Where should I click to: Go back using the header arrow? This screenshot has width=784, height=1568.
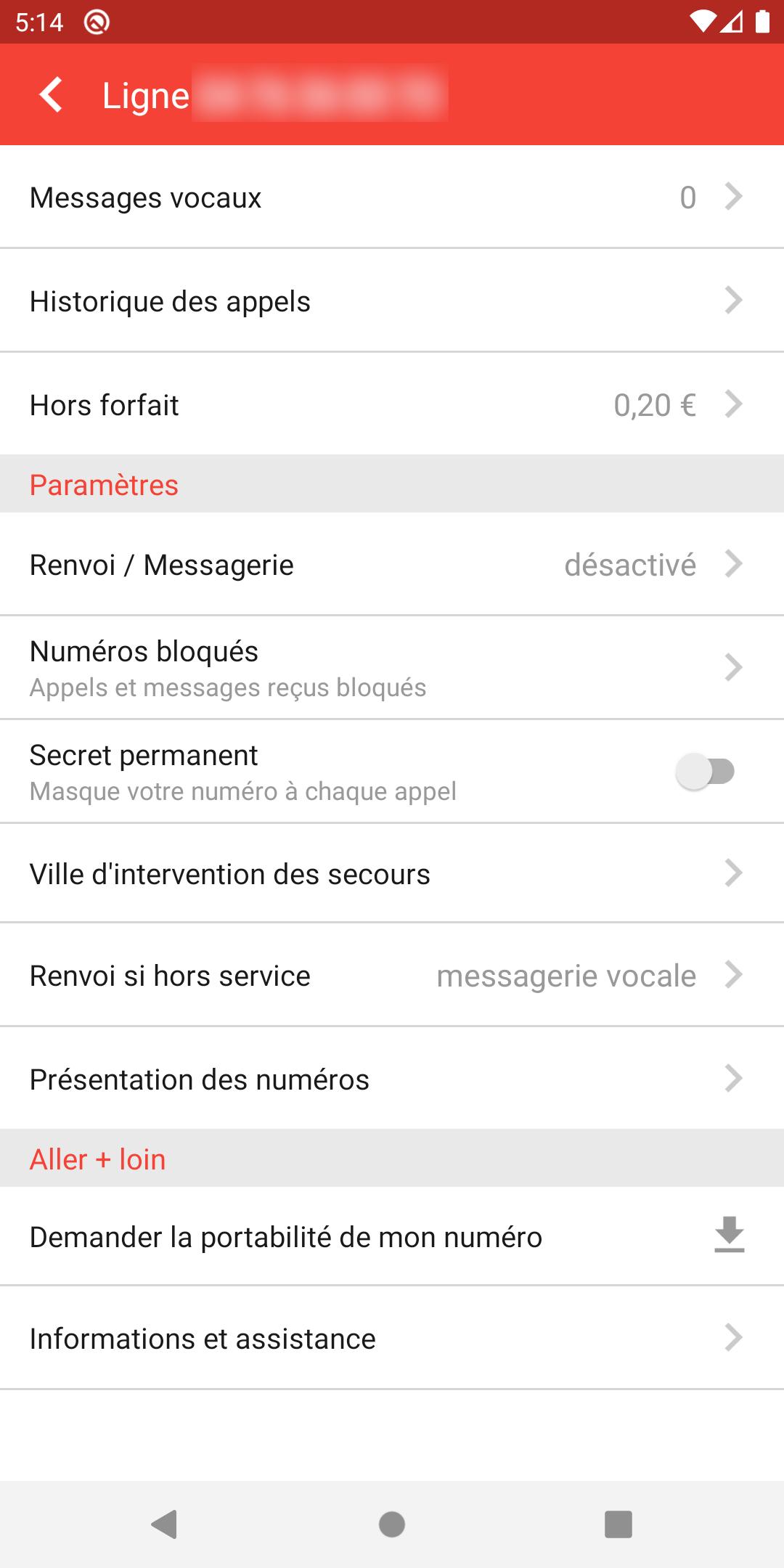click(x=51, y=95)
